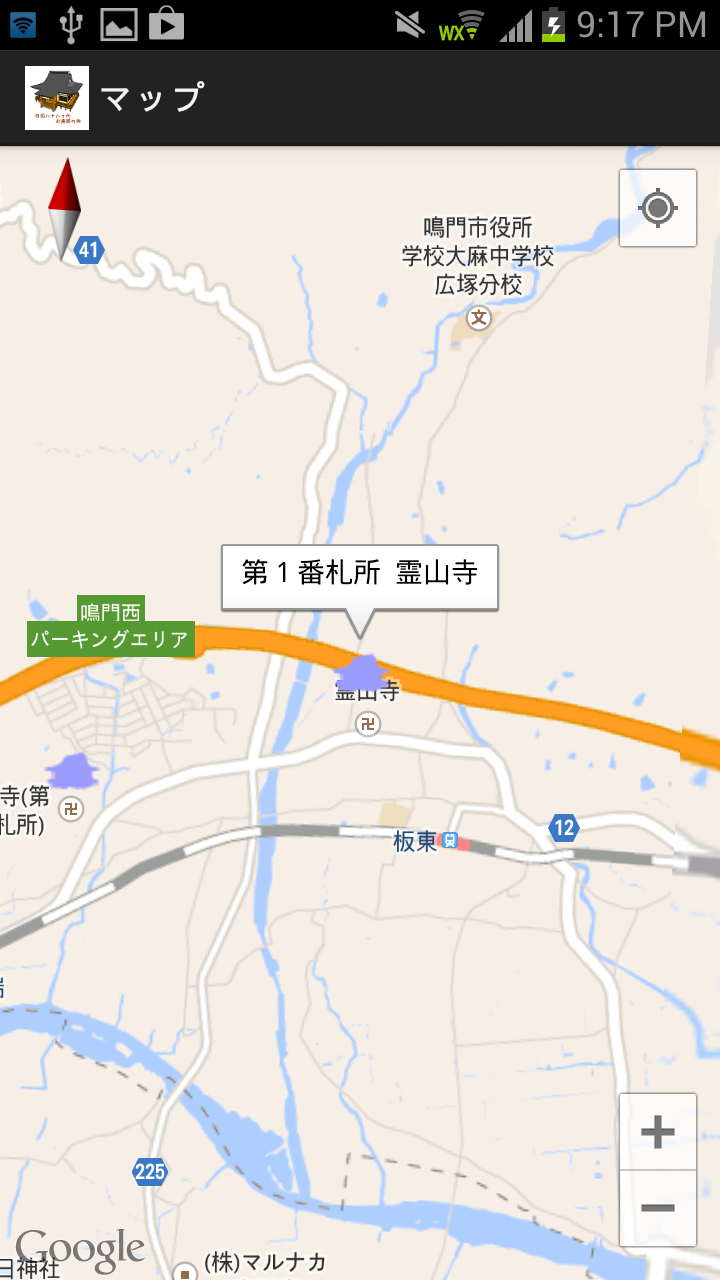
Task: Tap the compass to reset north
Action: click(x=65, y=210)
